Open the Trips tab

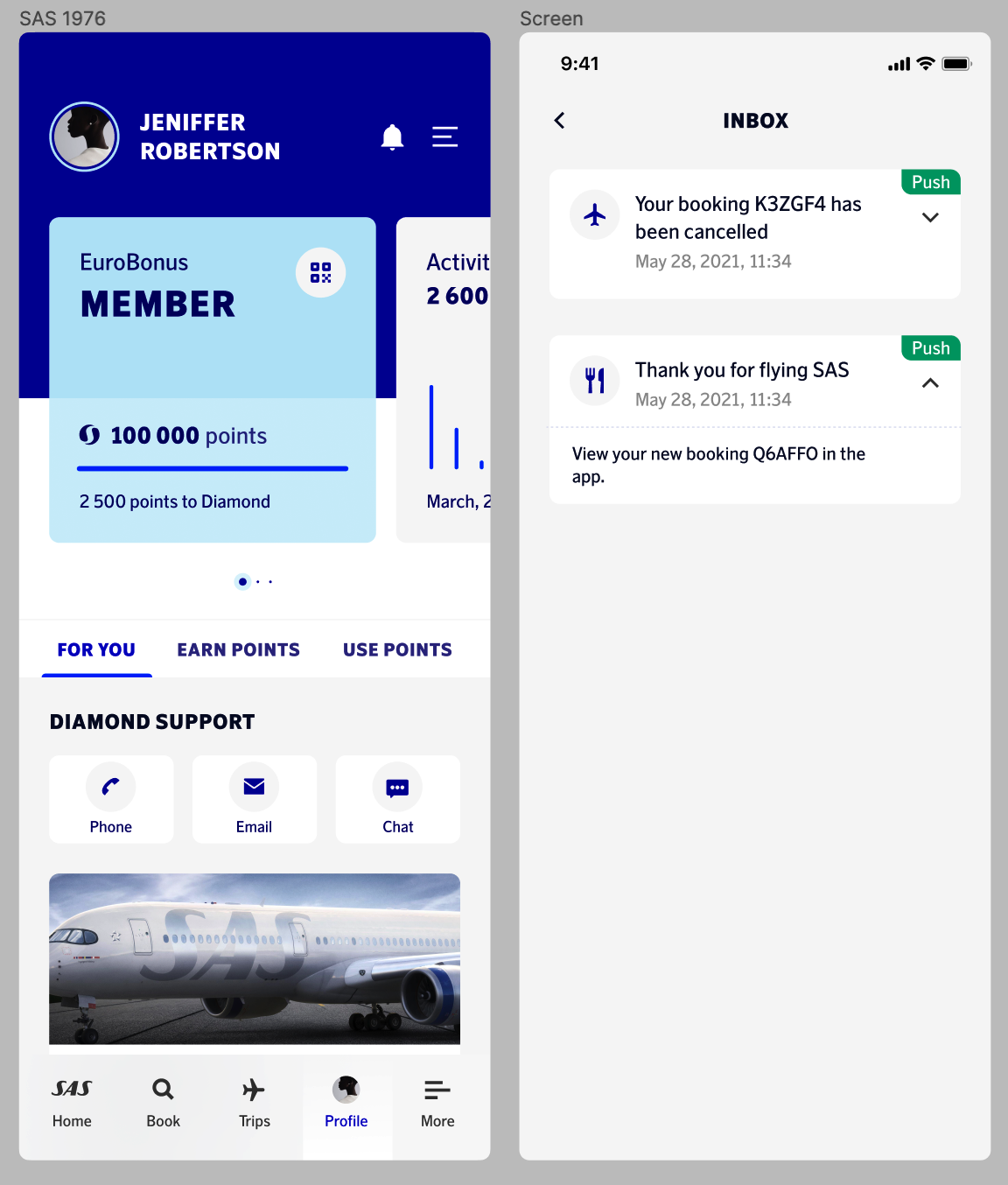click(x=255, y=1103)
